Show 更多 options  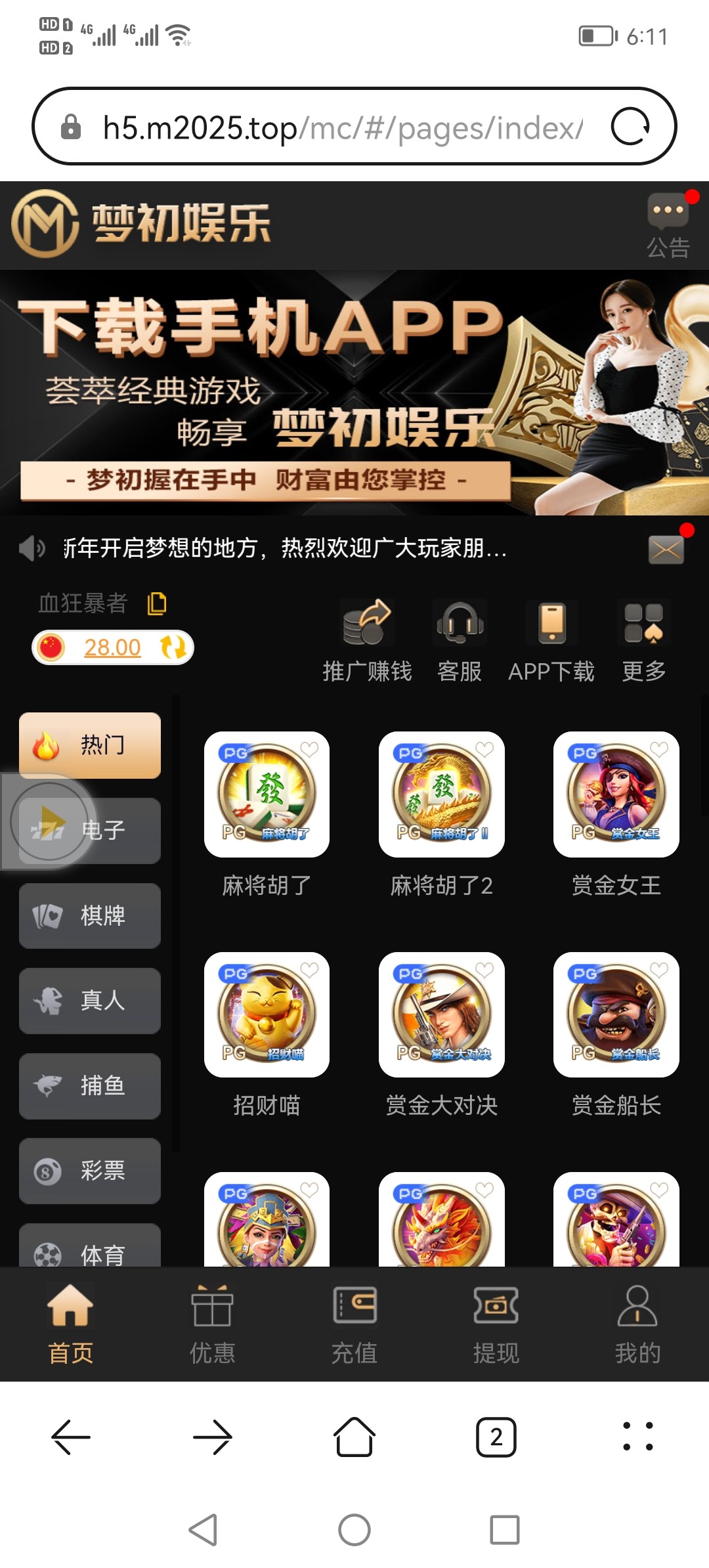coord(643,641)
